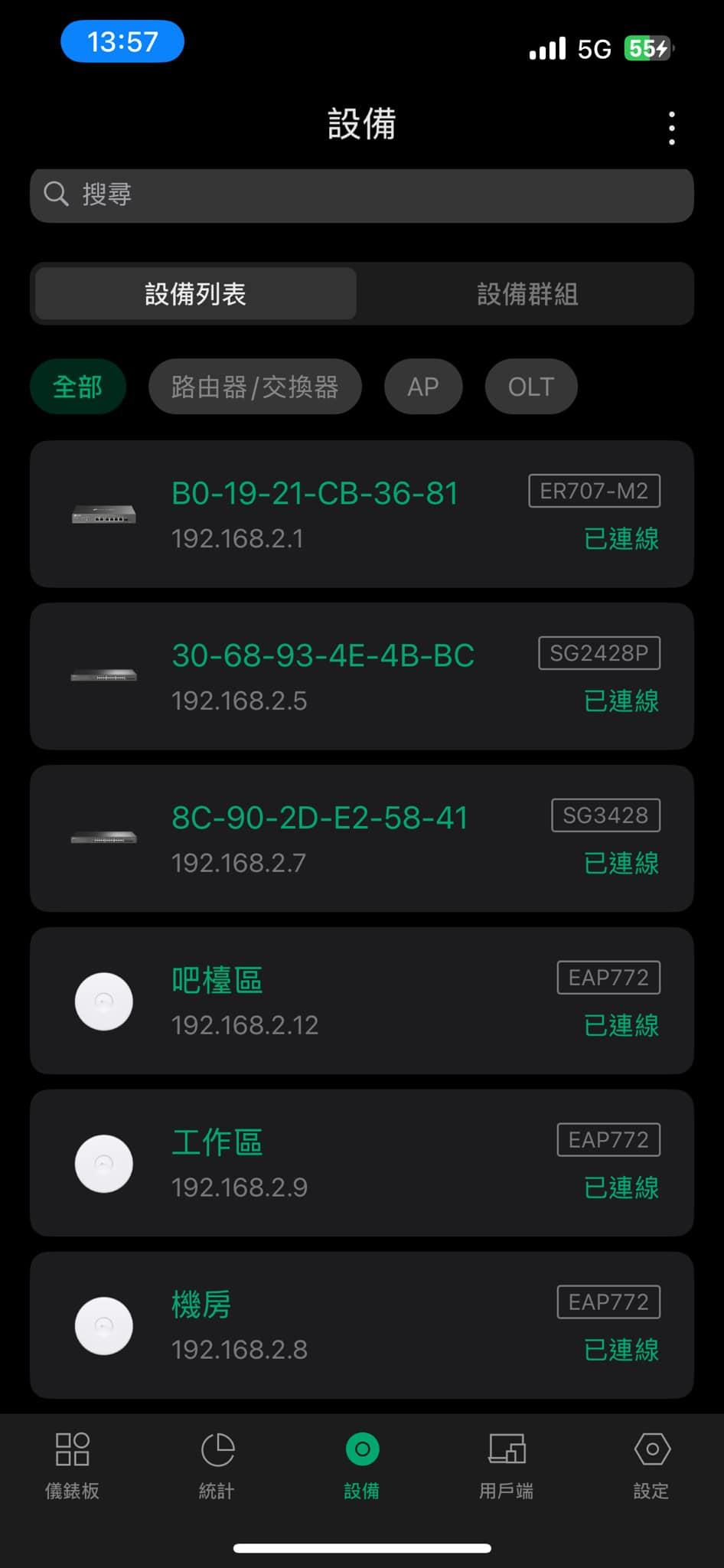Open the SG2428P switch 30-68-93-4E-4B-BC
This screenshot has height=1568, width=724.
point(362,676)
